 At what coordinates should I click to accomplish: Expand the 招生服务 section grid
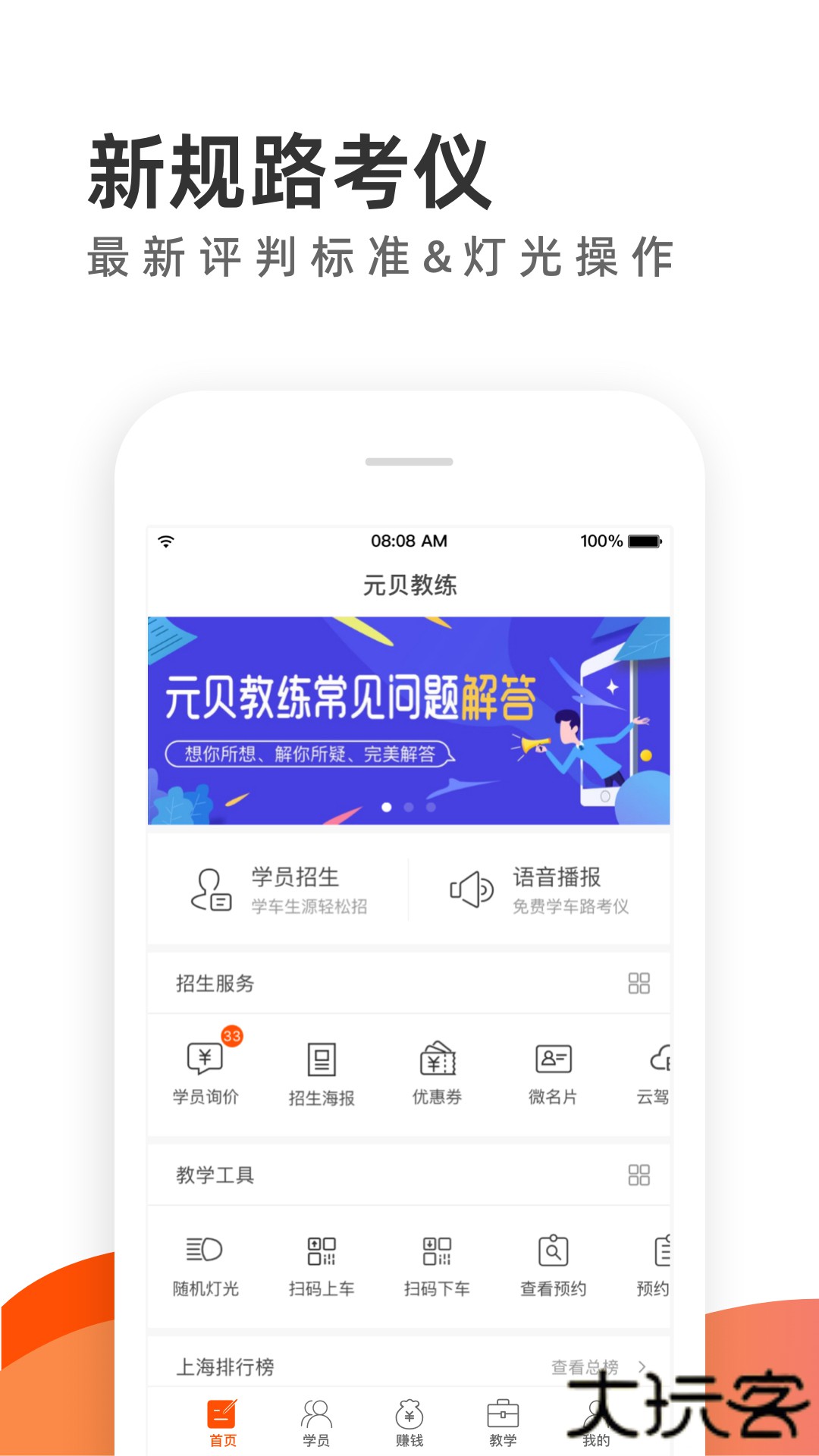(641, 983)
